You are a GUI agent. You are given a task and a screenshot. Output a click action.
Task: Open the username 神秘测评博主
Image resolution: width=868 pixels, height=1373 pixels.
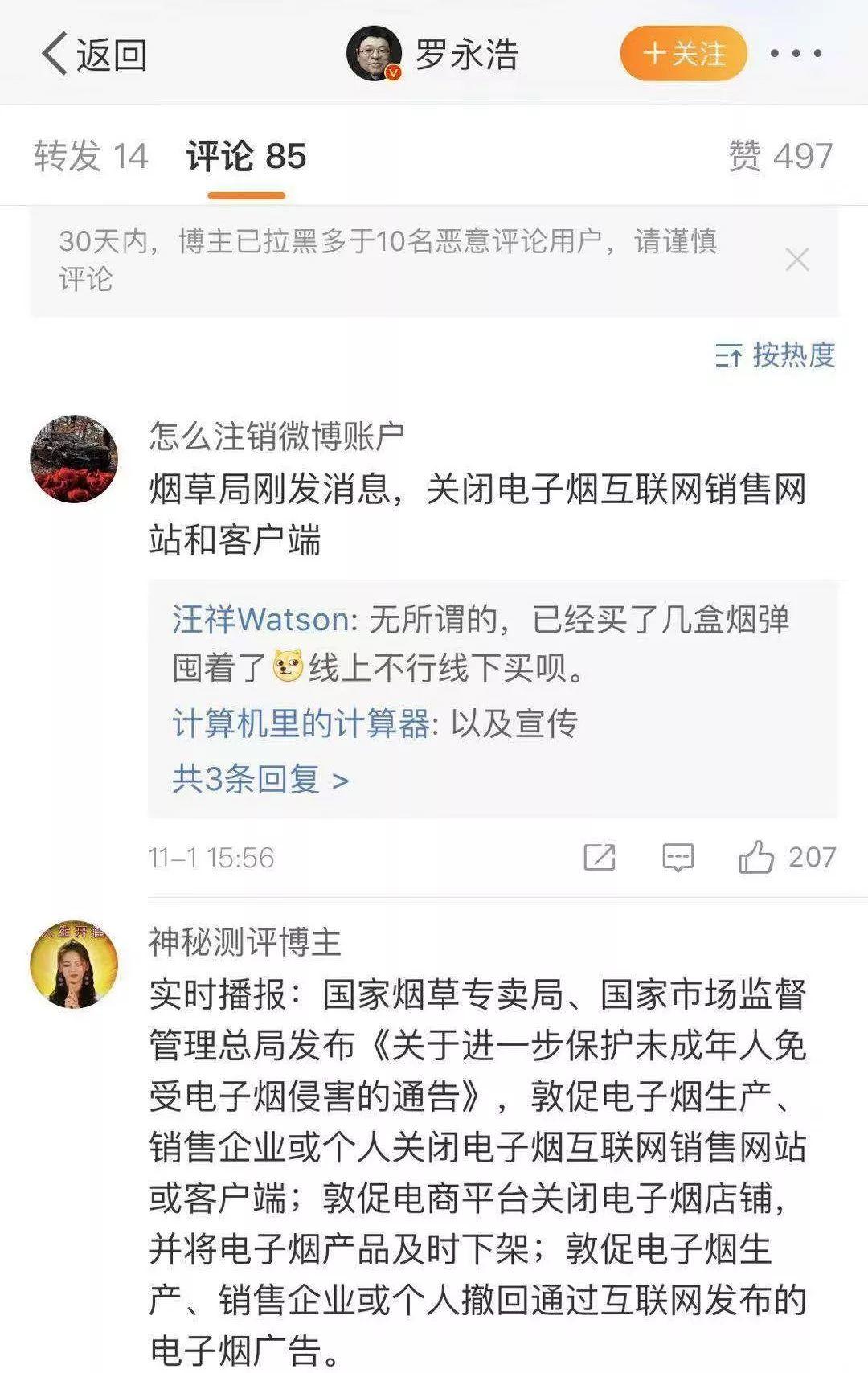(x=245, y=942)
